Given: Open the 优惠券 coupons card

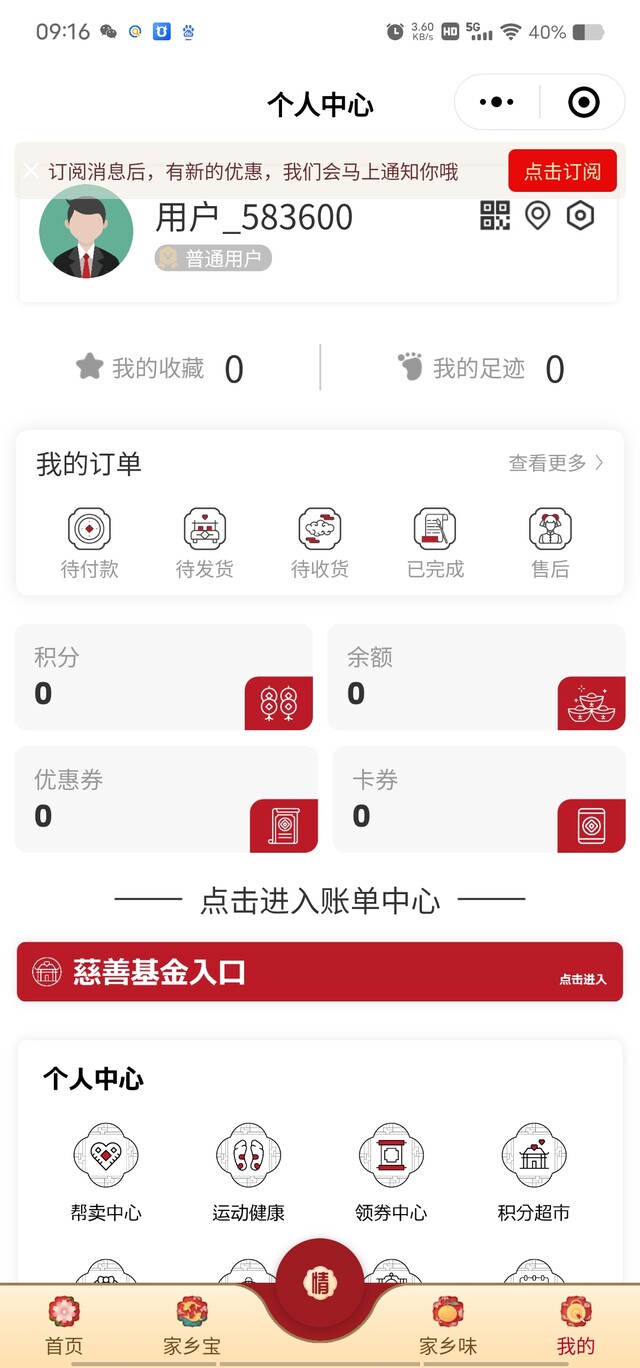Looking at the screenshot, I should click(x=165, y=799).
